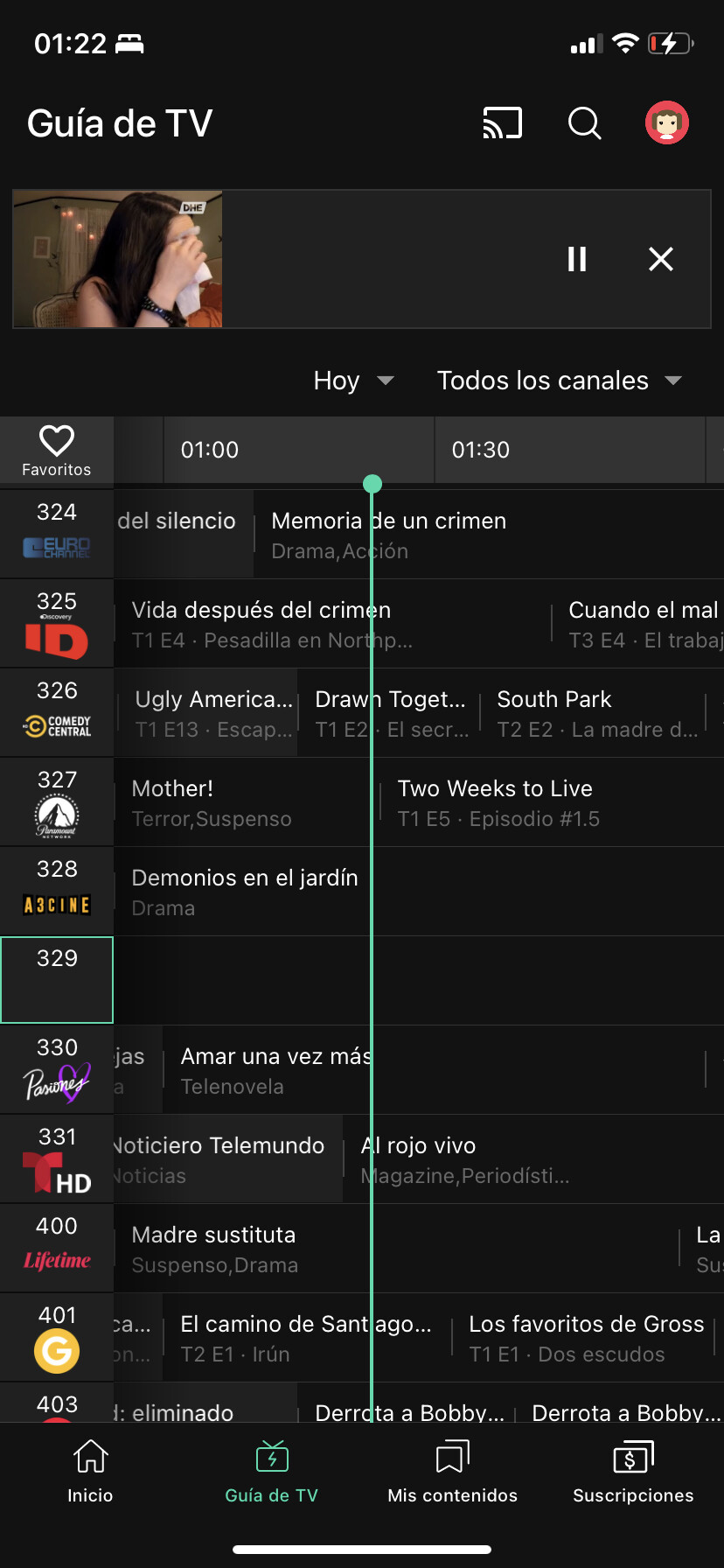
Task: Switch to Mis contenidos tab
Action: [x=452, y=1472]
